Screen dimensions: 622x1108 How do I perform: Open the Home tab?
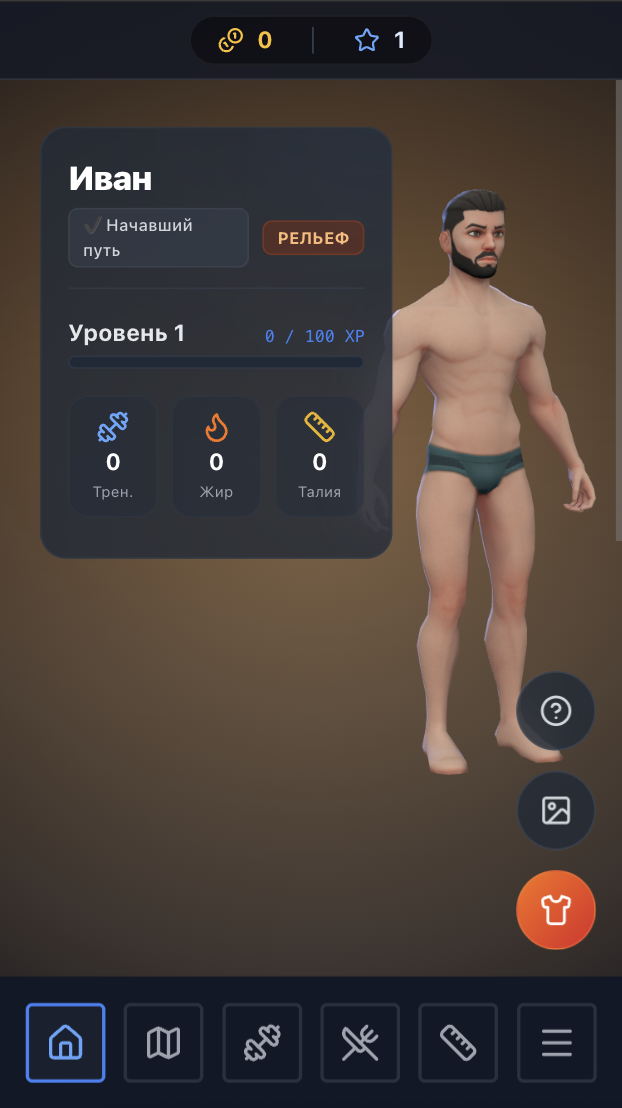pyautogui.click(x=65, y=1043)
